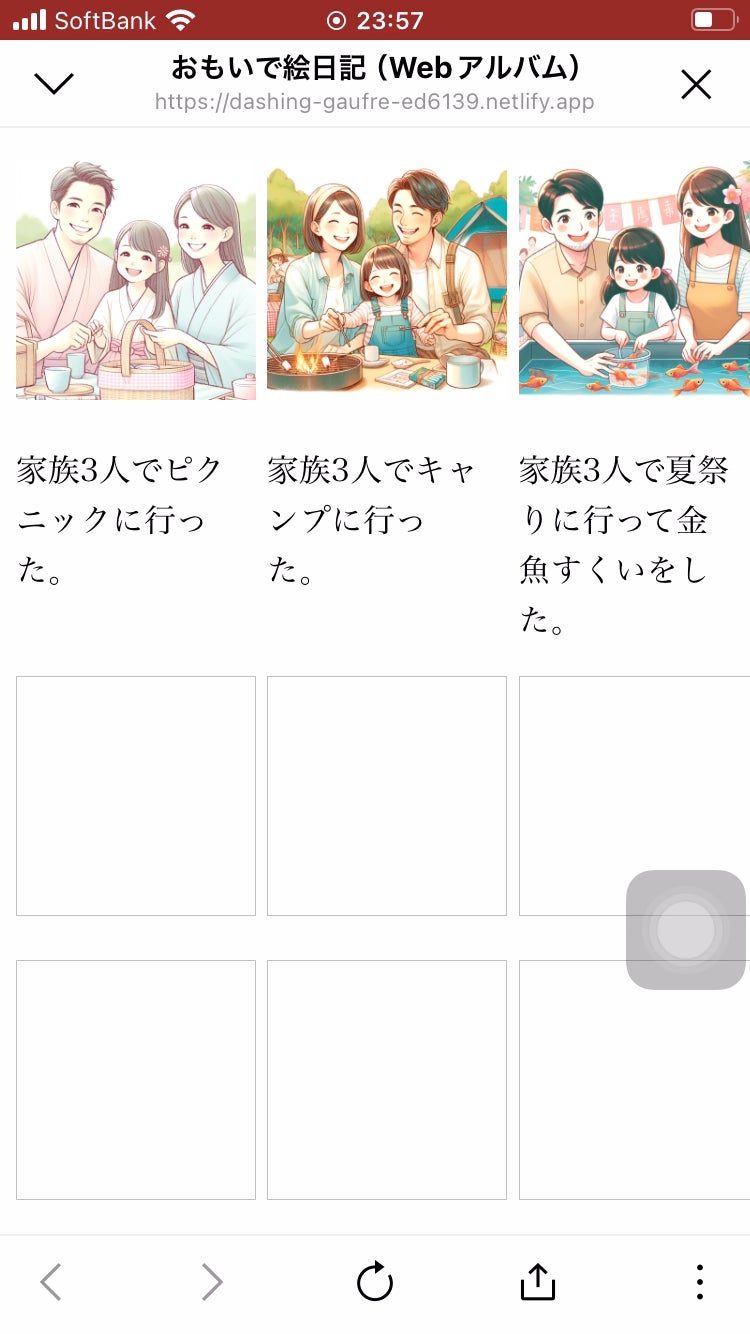
Task: Go forward to the next page
Action: pyautogui.click(x=211, y=1281)
